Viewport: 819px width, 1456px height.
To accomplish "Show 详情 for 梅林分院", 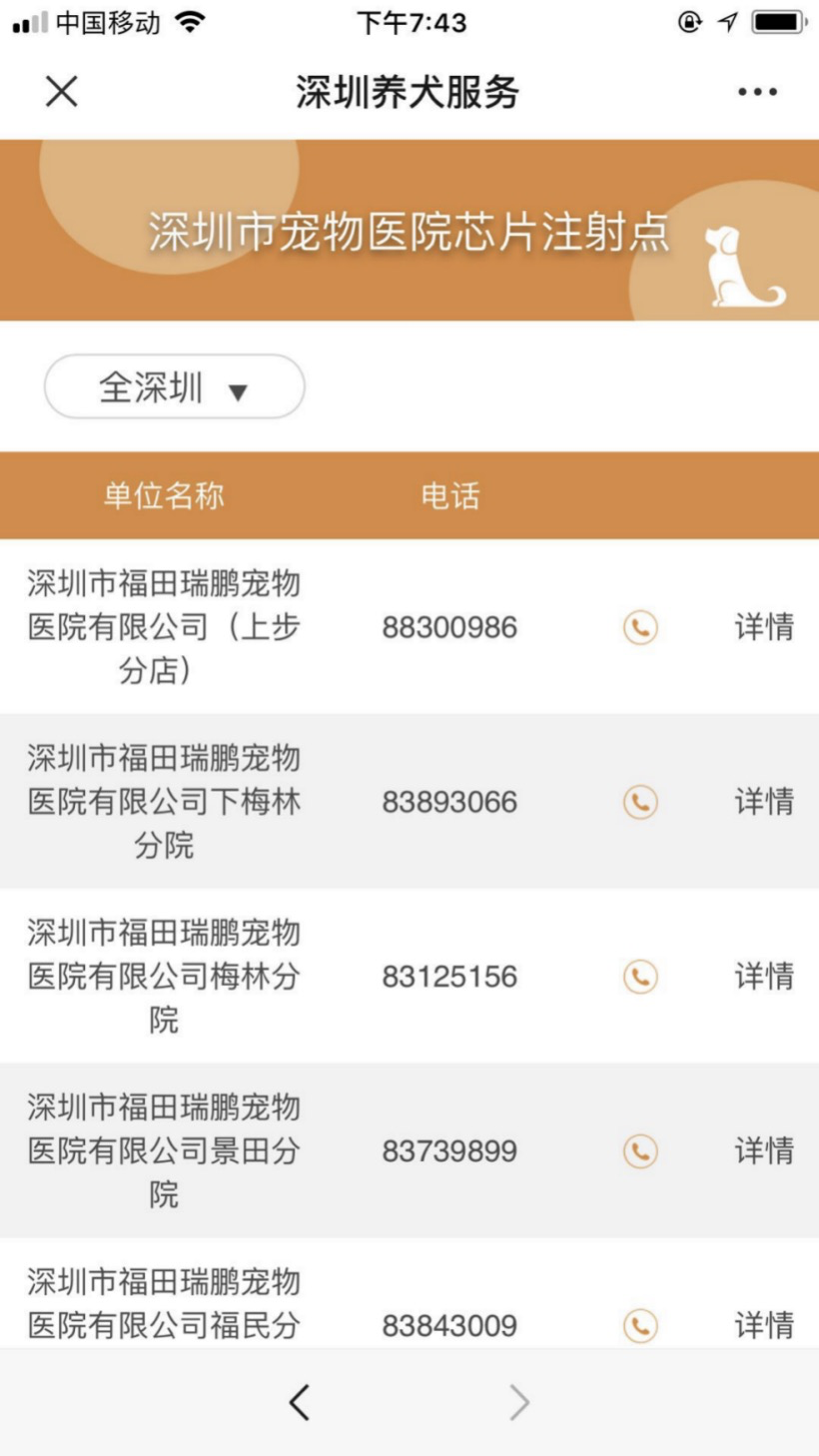I will [764, 976].
